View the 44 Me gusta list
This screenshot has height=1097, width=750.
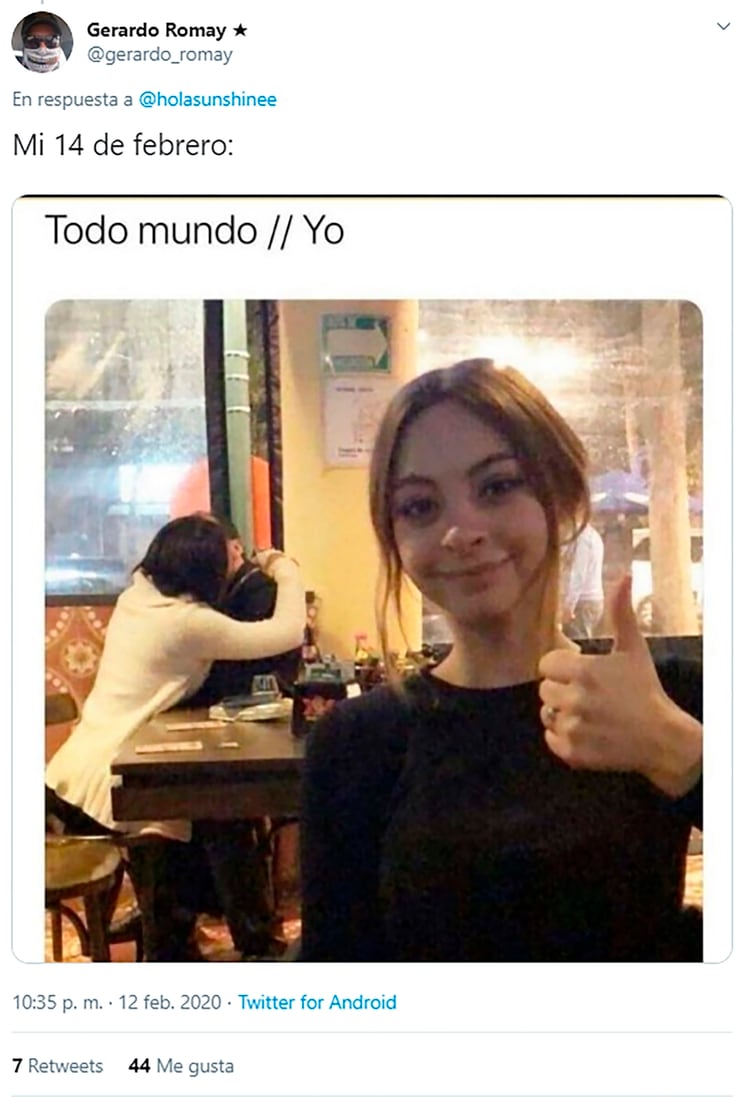click(181, 1066)
